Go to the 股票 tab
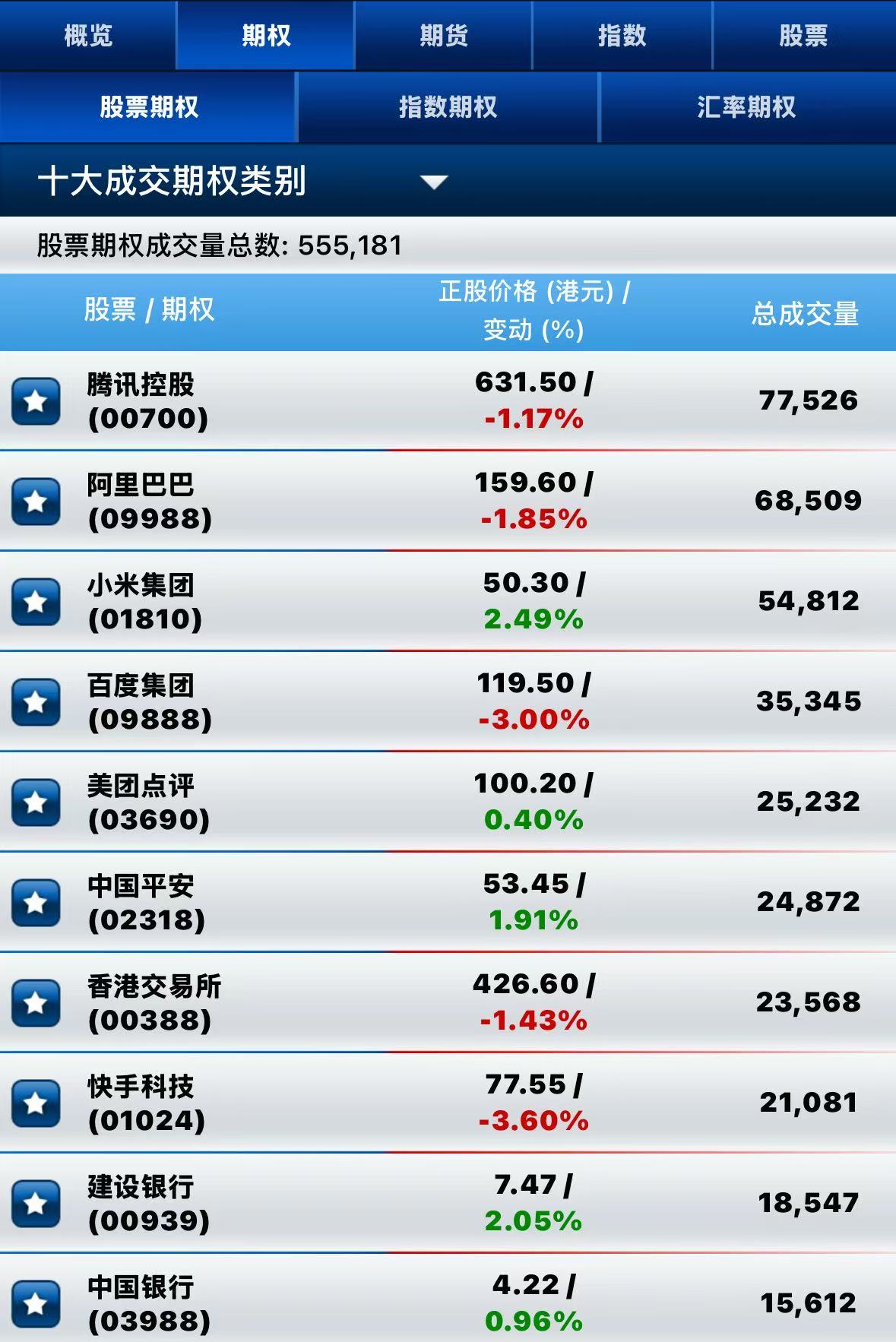Screen dimensions: 896x1342 point(803,35)
